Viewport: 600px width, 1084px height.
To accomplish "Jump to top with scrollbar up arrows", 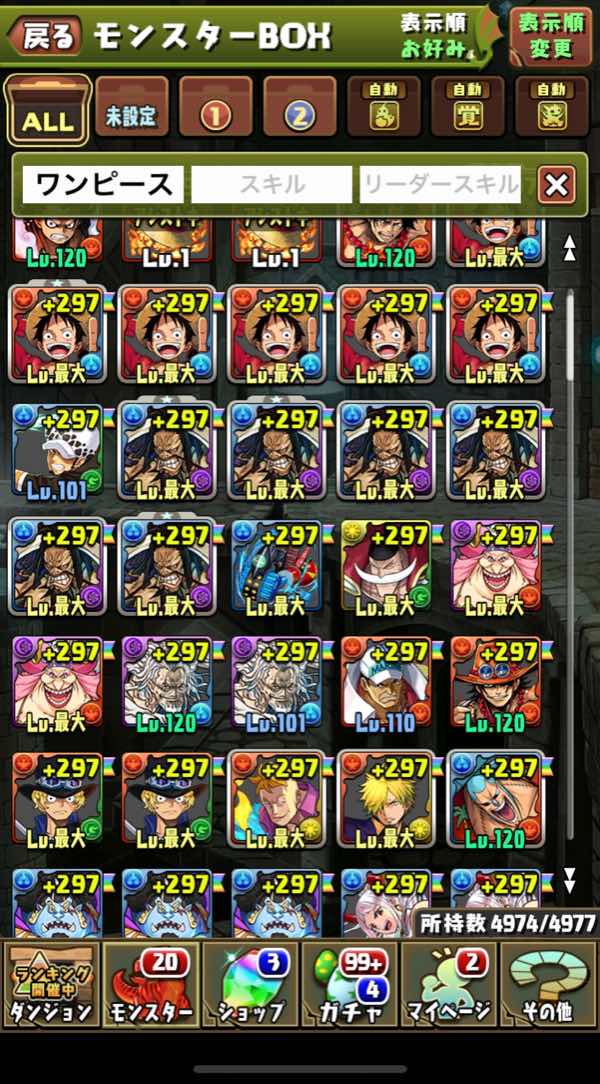I will pos(570,248).
